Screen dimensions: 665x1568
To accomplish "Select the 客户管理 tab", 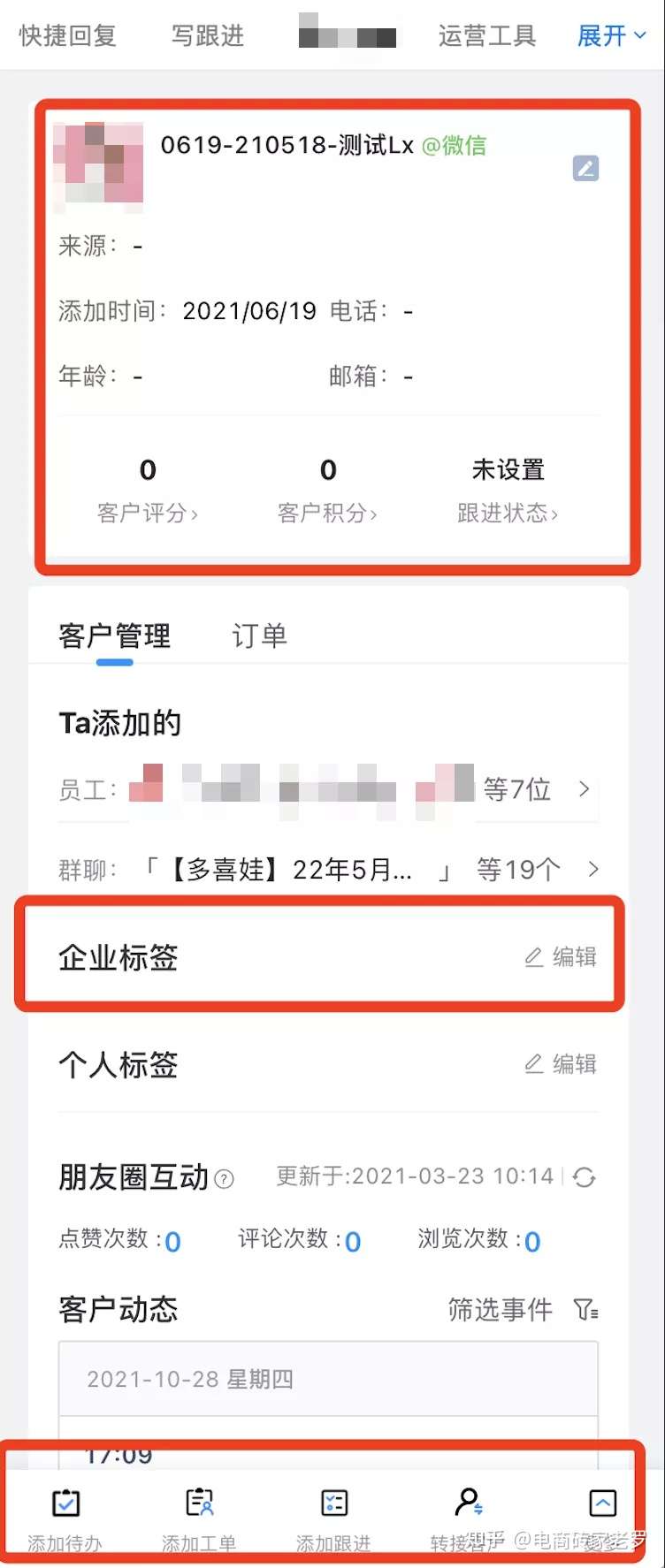I will coord(115,636).
